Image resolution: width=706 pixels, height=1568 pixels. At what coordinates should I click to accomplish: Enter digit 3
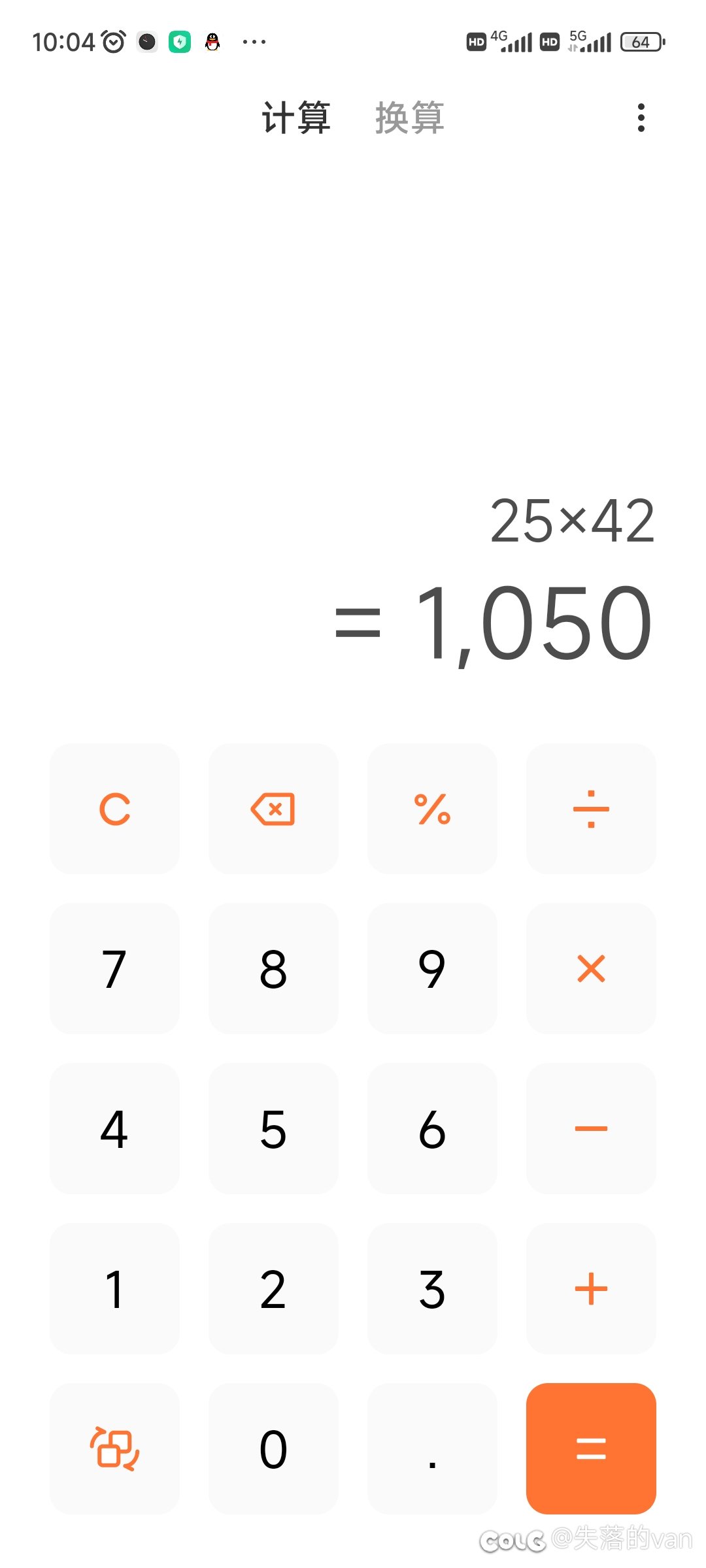click(432, 1289)
